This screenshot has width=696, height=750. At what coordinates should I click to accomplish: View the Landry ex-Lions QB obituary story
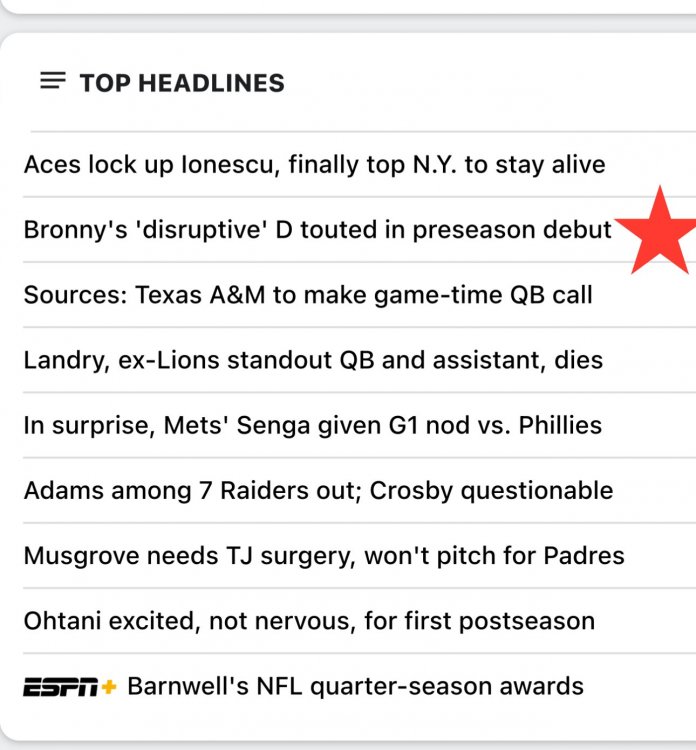tap(313, 360)
